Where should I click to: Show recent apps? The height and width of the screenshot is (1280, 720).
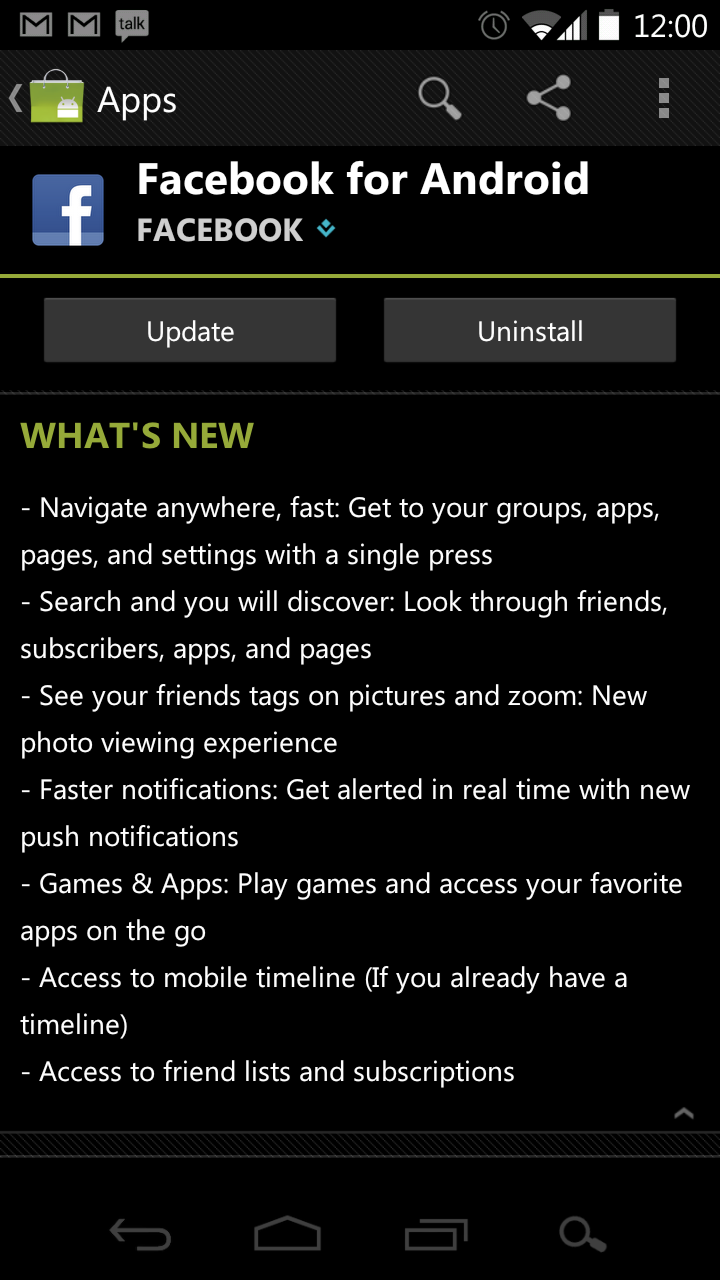(435, 1236)
